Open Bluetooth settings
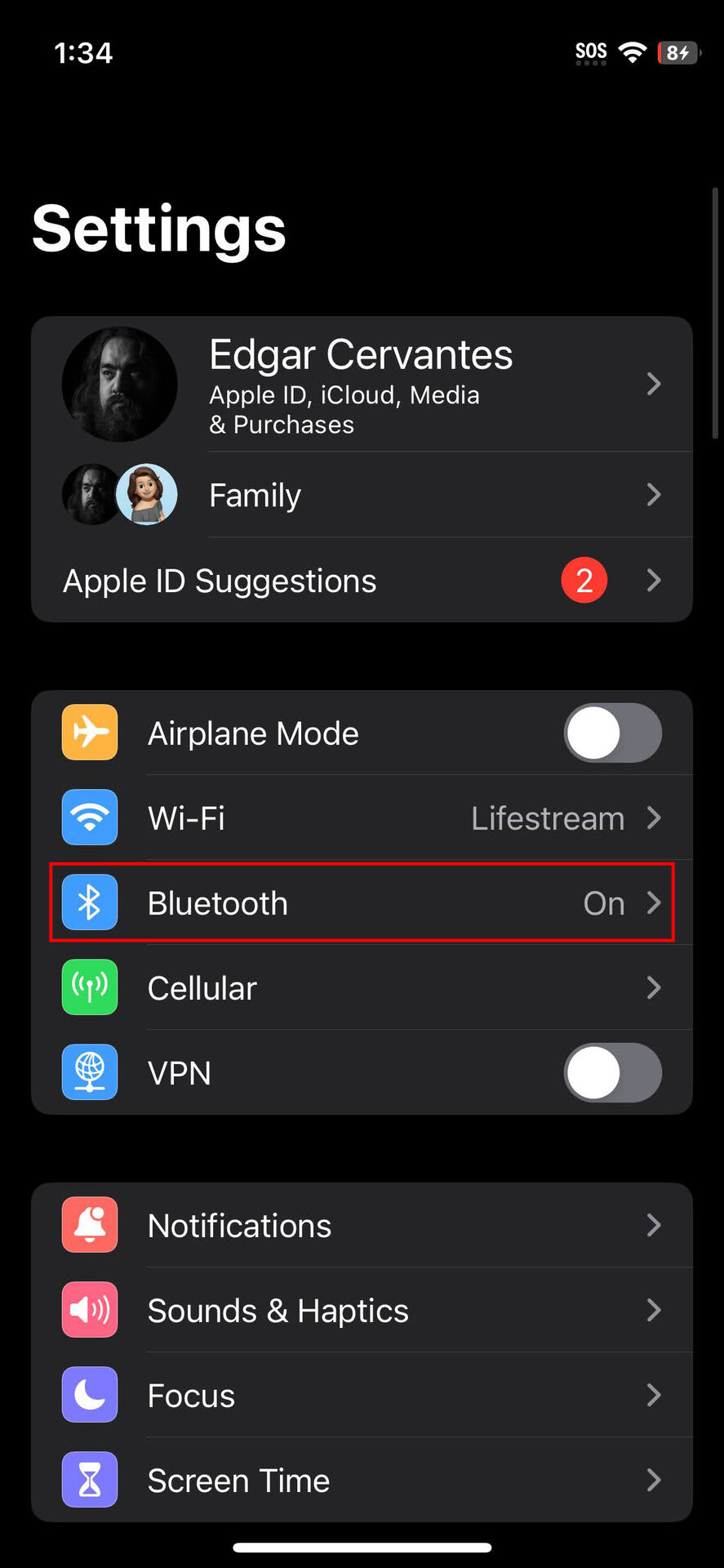The image size is (724, 1568). coord(361,903)
